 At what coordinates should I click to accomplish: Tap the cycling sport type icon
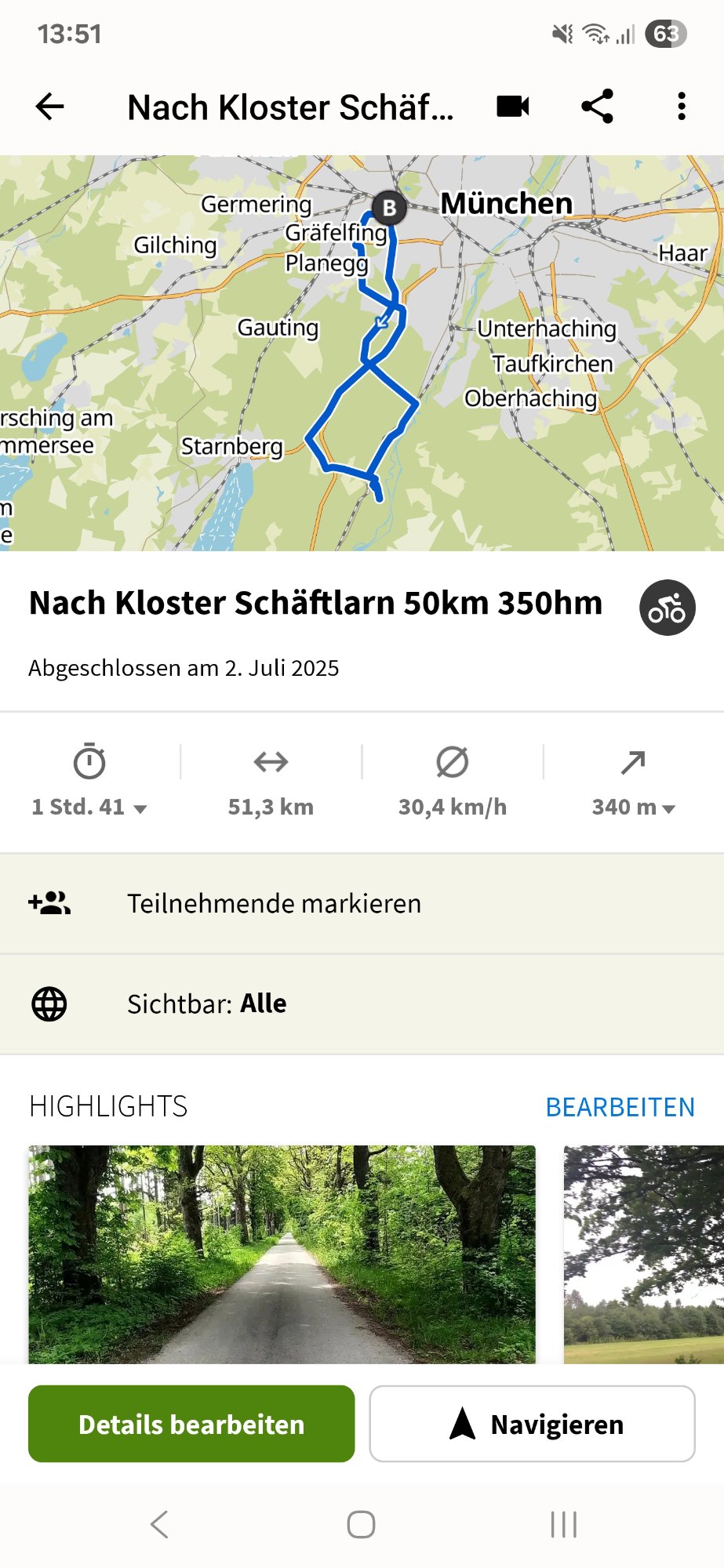coord(667,608)
